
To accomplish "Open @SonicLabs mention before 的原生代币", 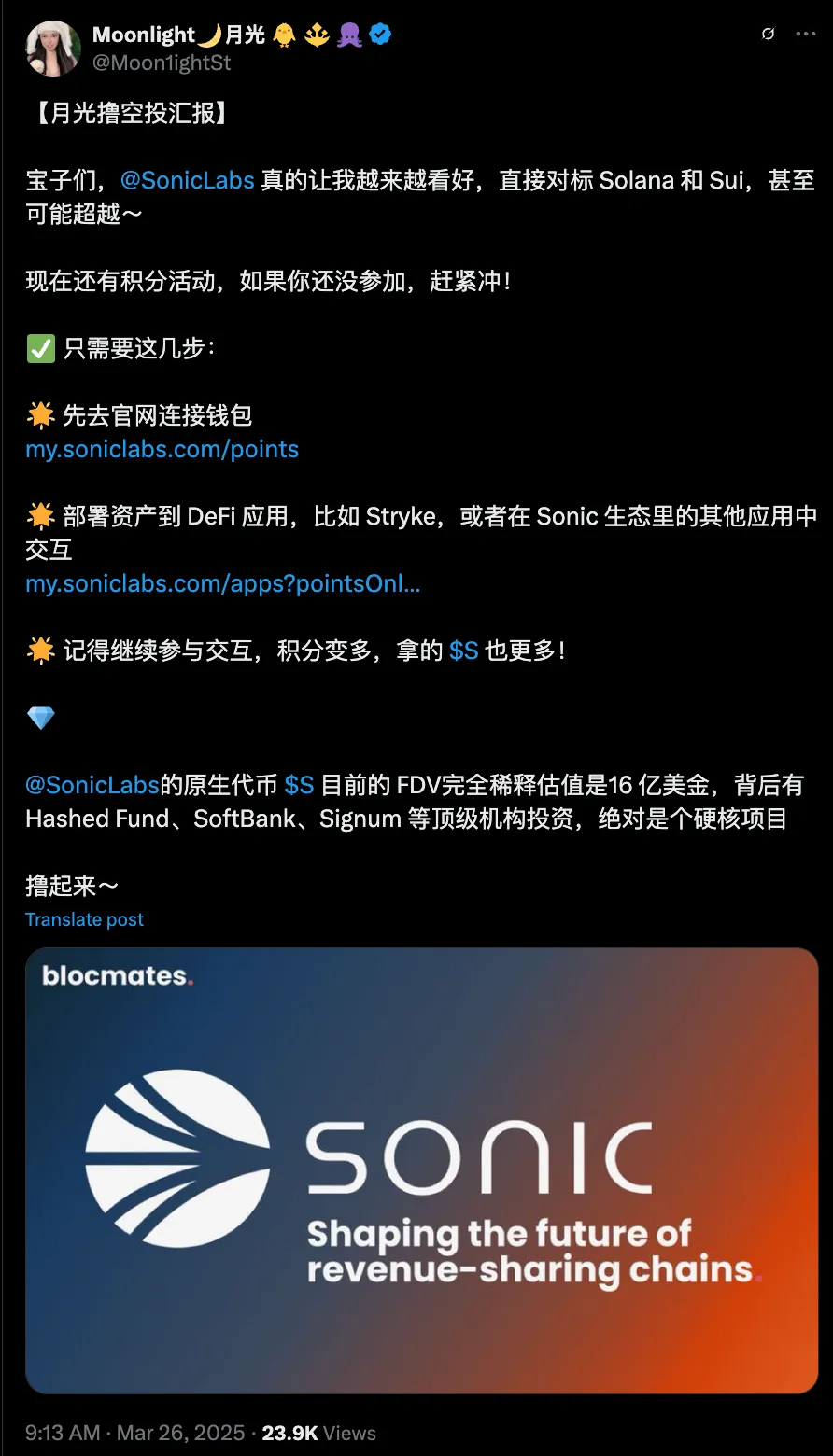I will (92, 785).
